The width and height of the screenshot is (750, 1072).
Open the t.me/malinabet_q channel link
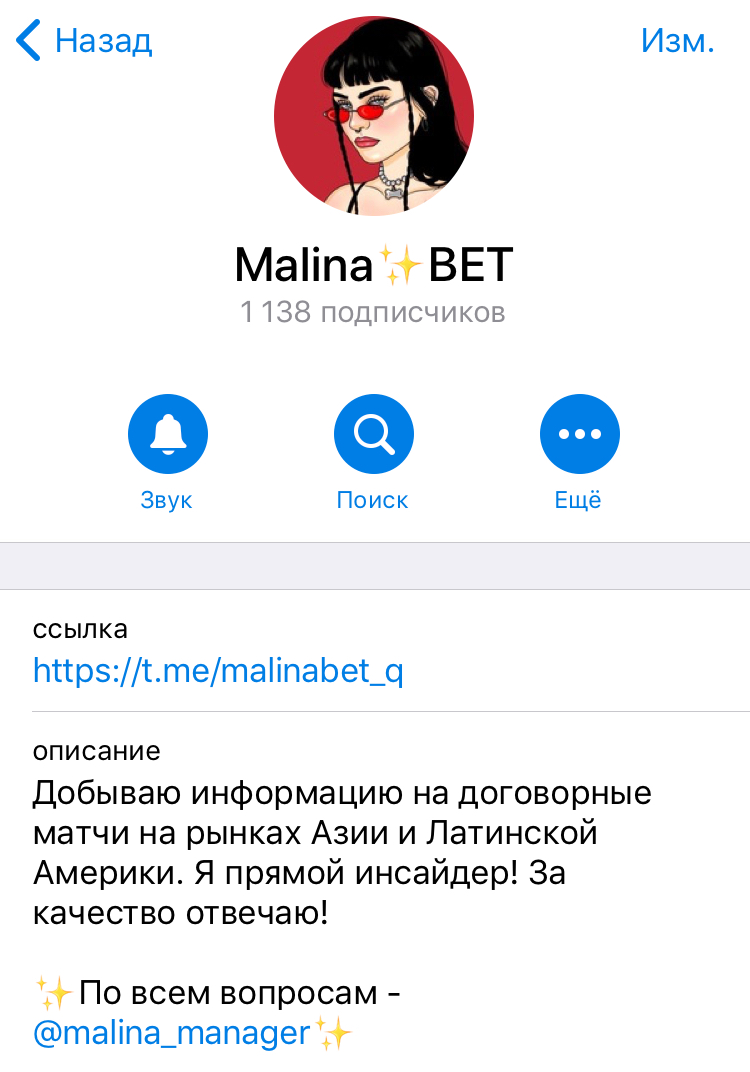218,669
